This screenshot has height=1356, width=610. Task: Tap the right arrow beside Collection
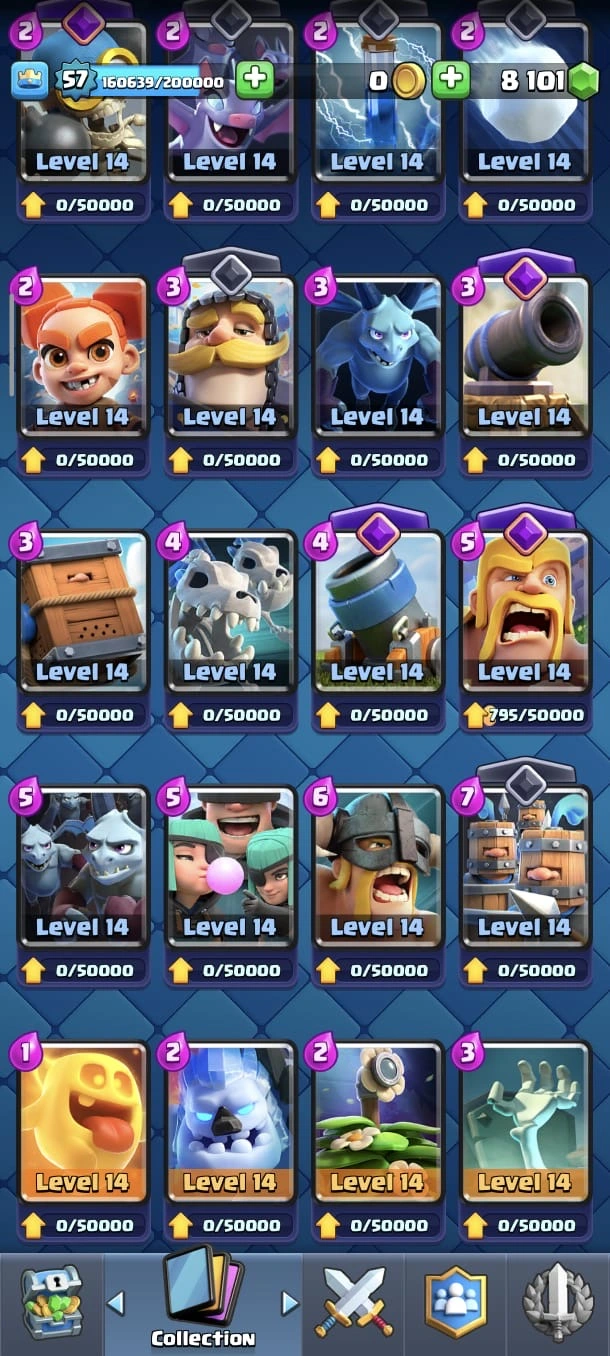tap(290, 1303)
